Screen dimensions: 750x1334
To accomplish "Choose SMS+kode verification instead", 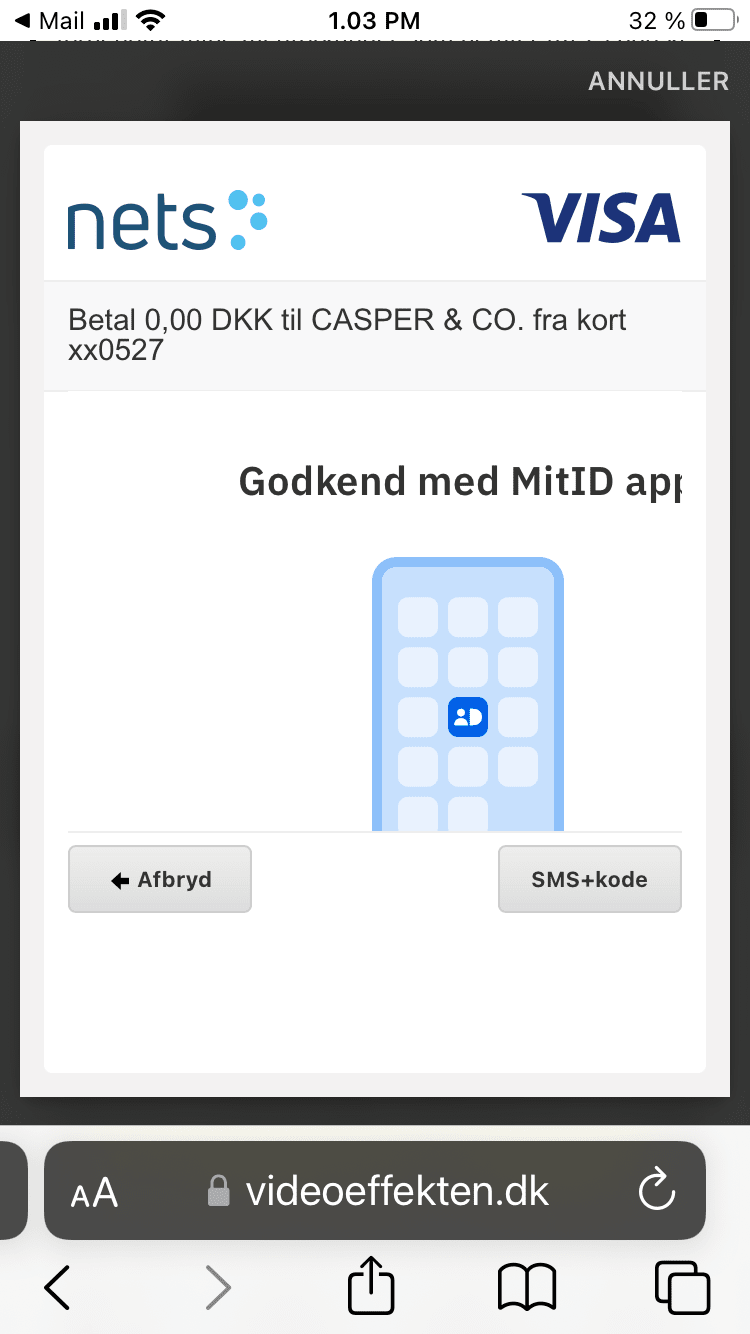I will pyautogui.click(x=589, y=879).
